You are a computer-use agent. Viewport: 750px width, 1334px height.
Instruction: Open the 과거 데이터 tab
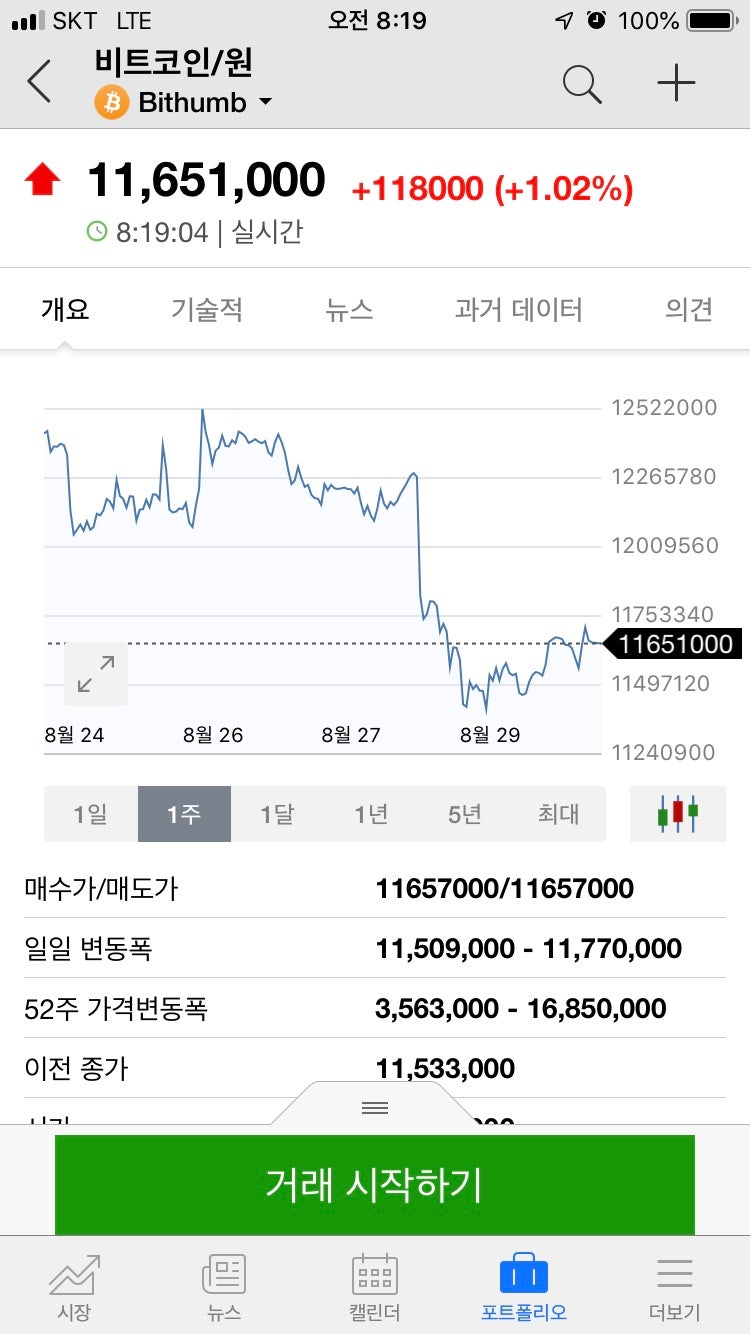[x=518, y=309]
